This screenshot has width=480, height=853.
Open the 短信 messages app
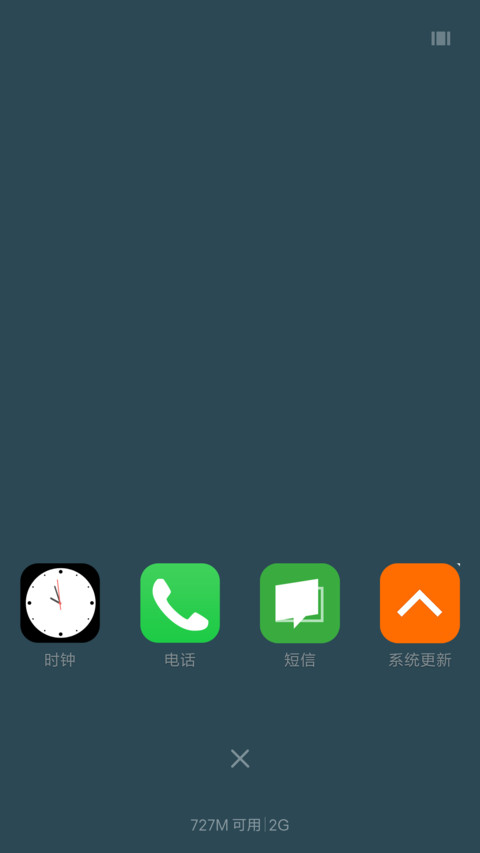[300, 603]
